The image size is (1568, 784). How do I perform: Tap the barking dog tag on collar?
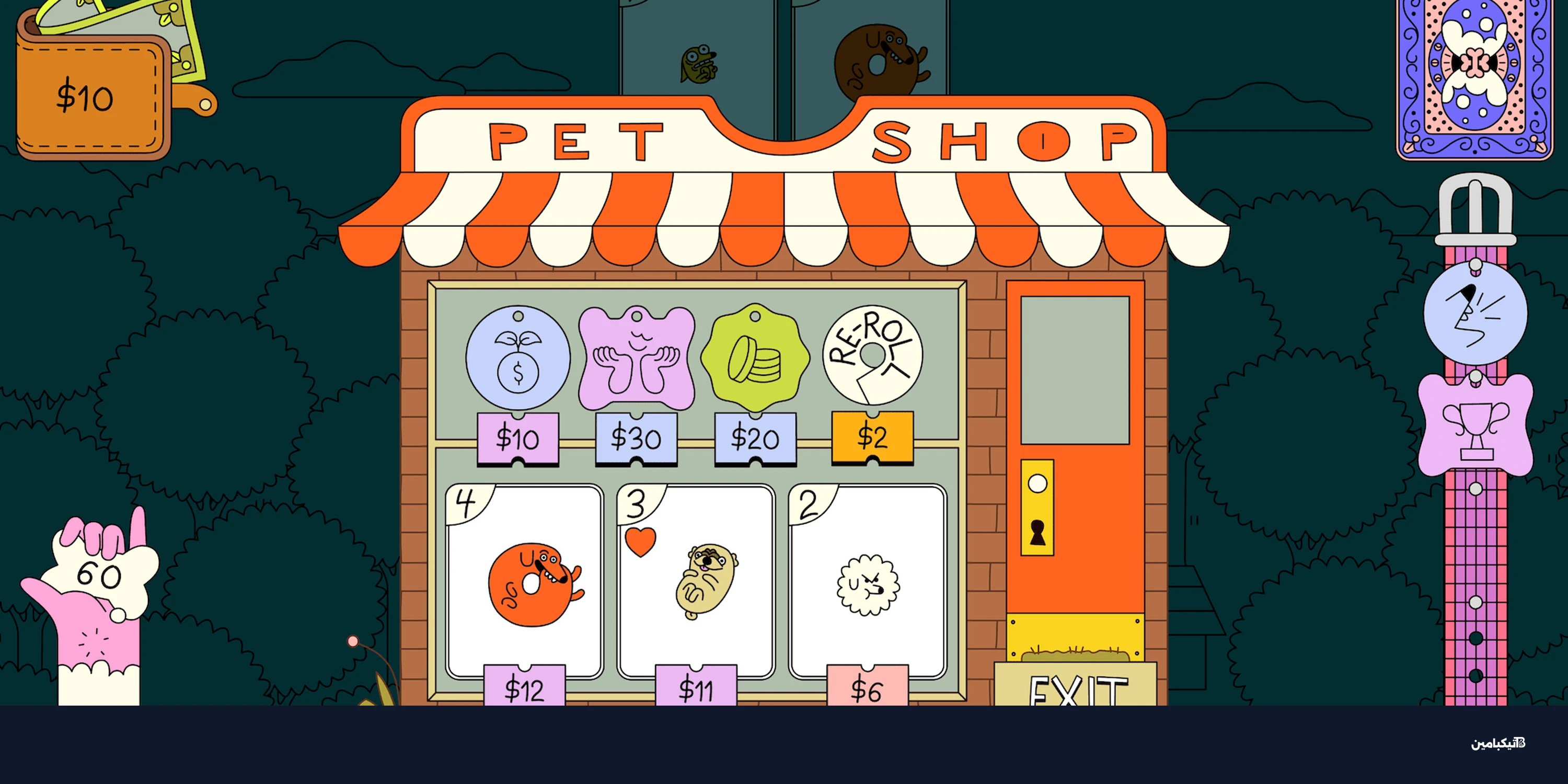tap(1474, 315)
